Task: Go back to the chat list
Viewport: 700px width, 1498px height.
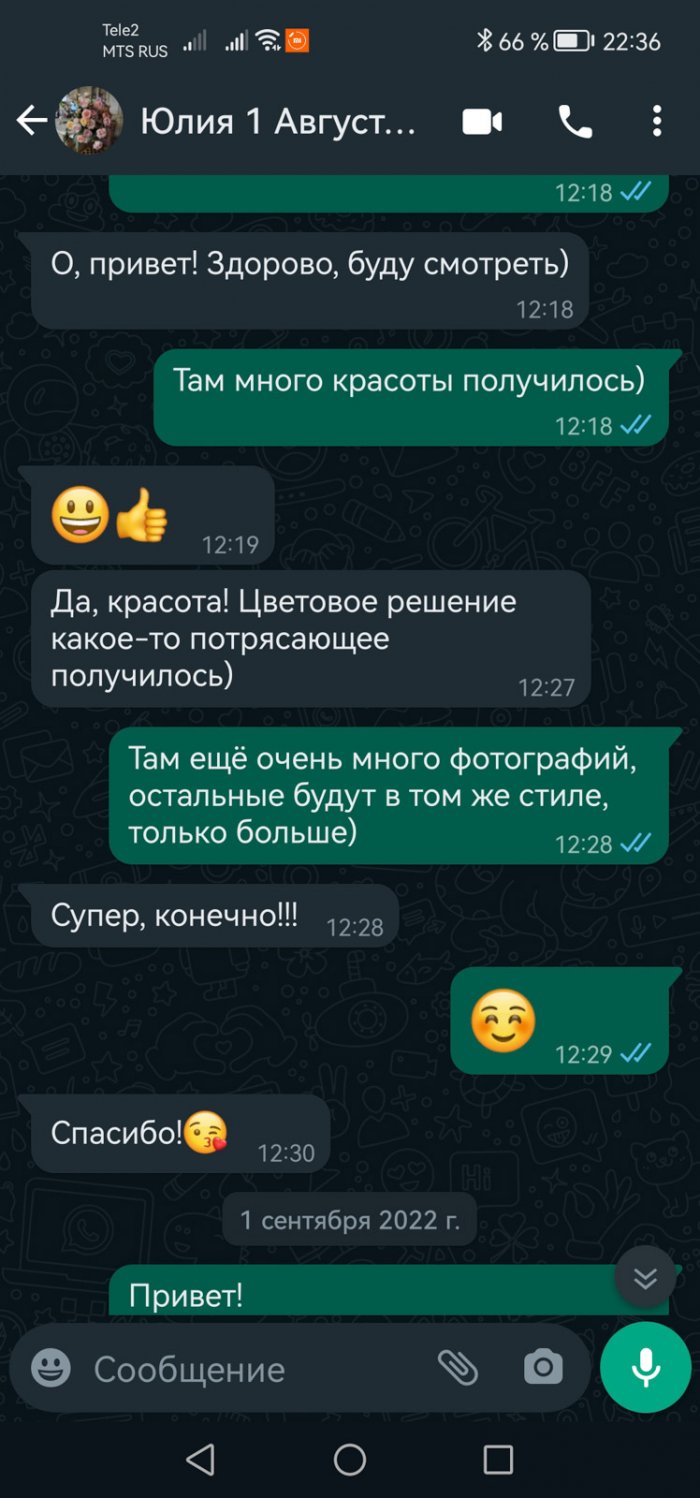Action: pyautogui.click(x=32, y=122)
